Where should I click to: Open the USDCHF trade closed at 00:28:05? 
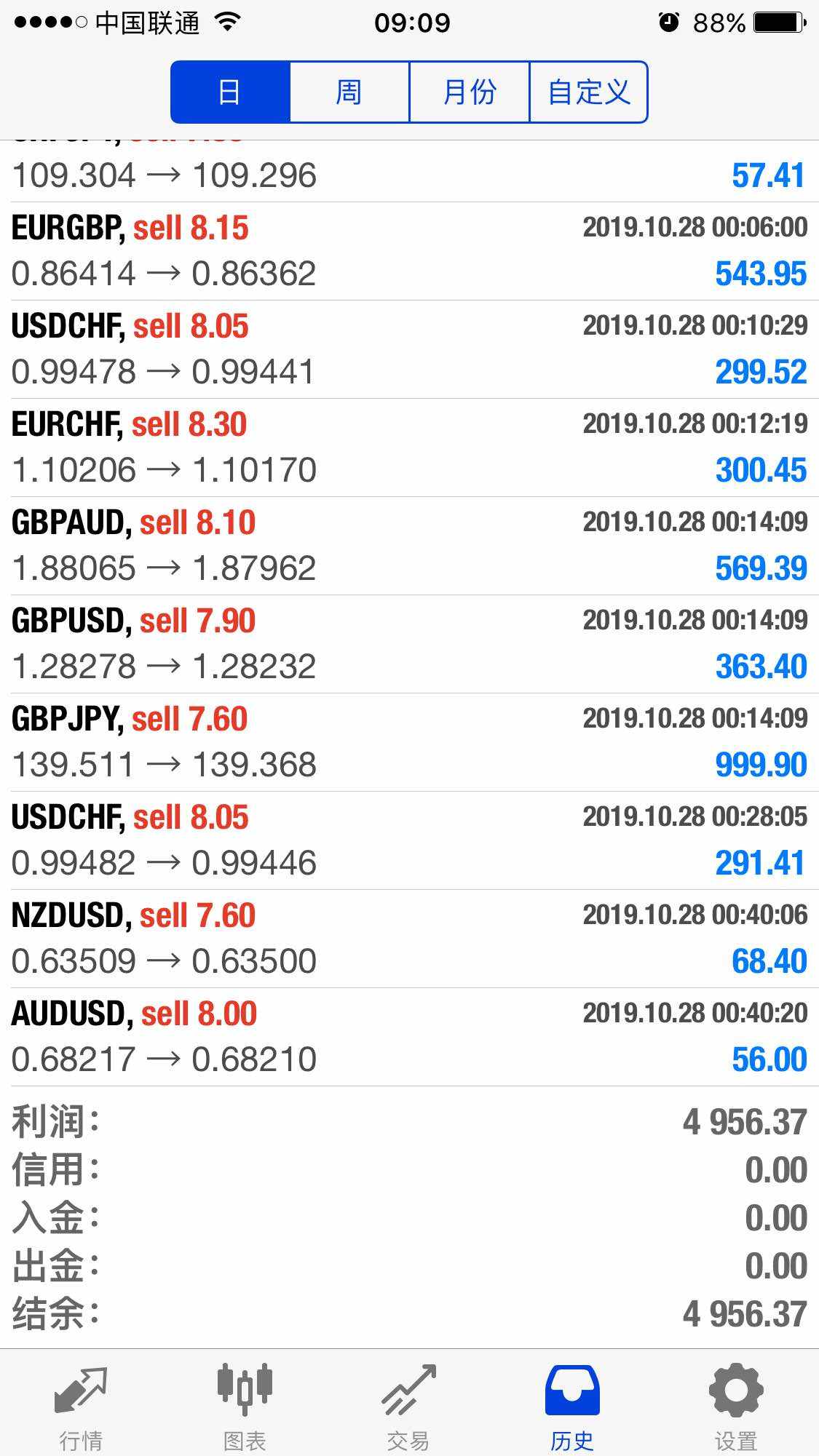[409, 840]
